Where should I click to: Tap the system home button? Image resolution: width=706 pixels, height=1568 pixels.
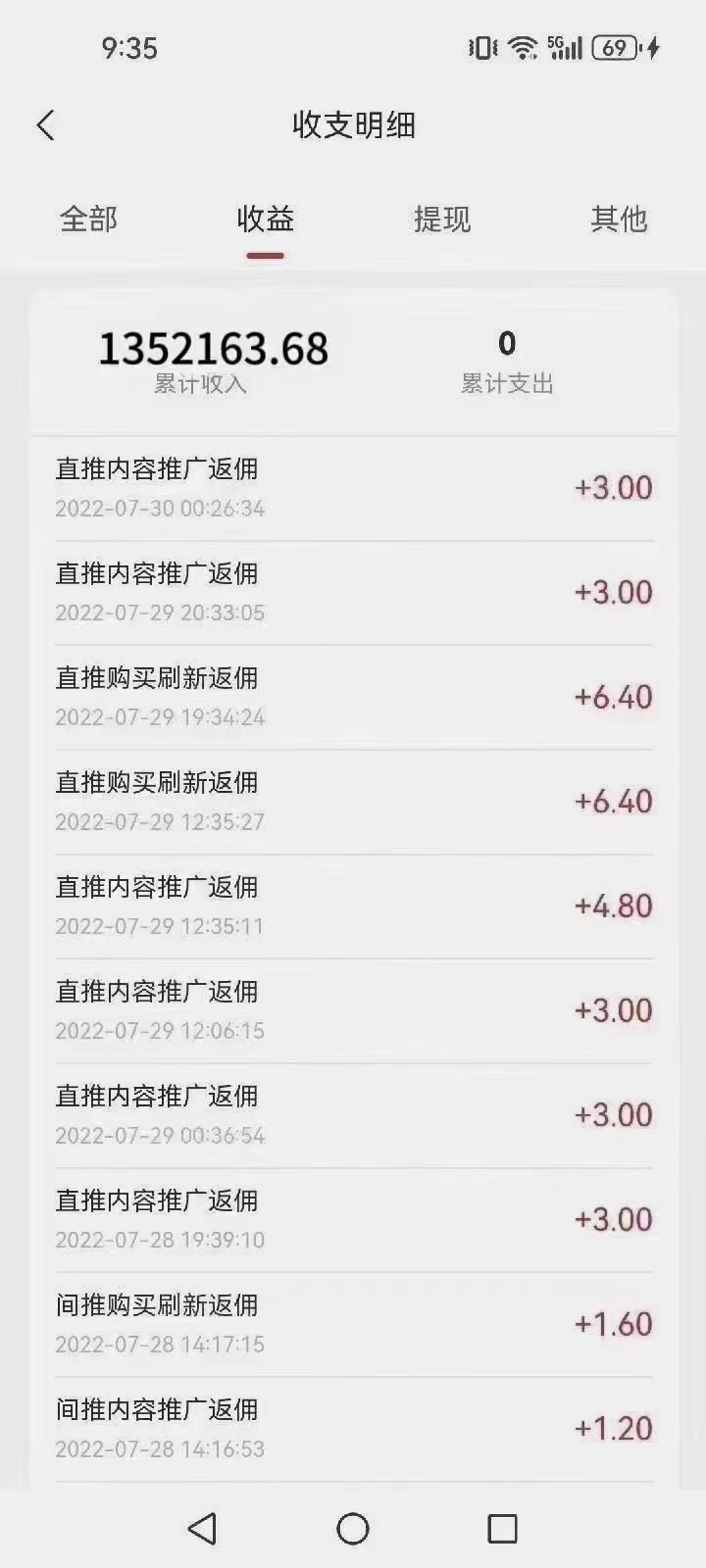[353, 1528]
